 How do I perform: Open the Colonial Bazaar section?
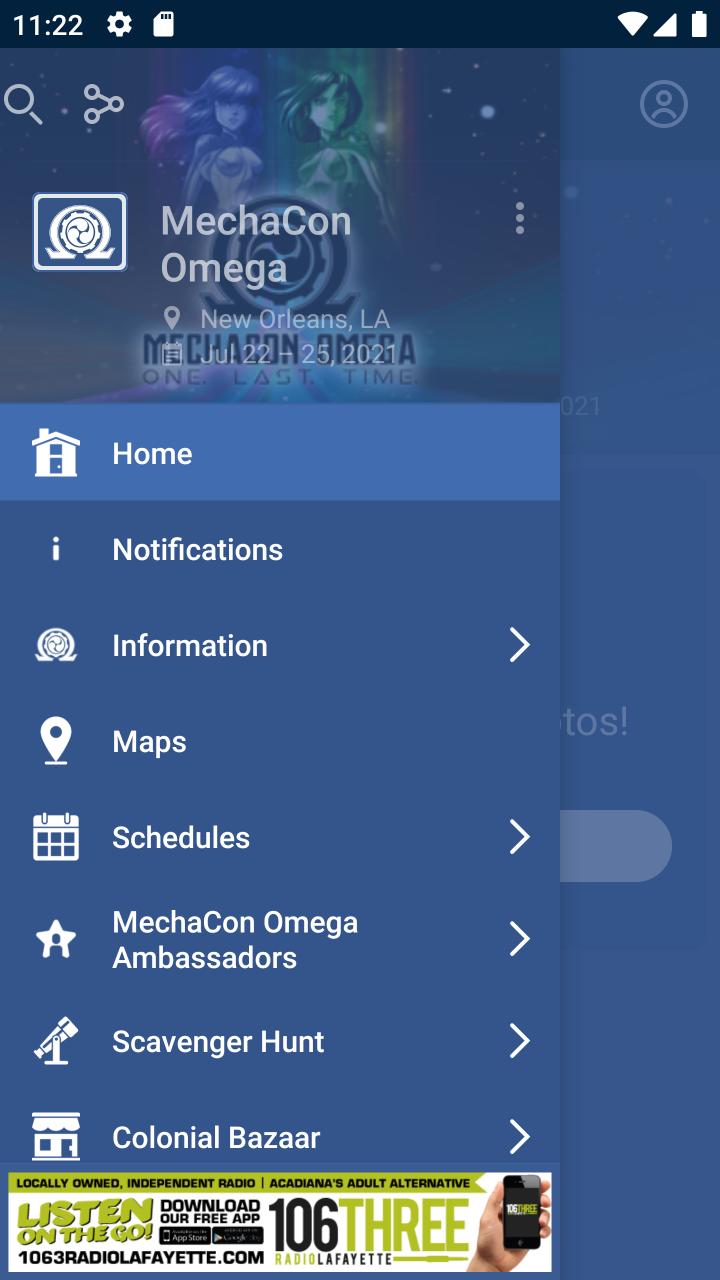[x=280, y=1137]
